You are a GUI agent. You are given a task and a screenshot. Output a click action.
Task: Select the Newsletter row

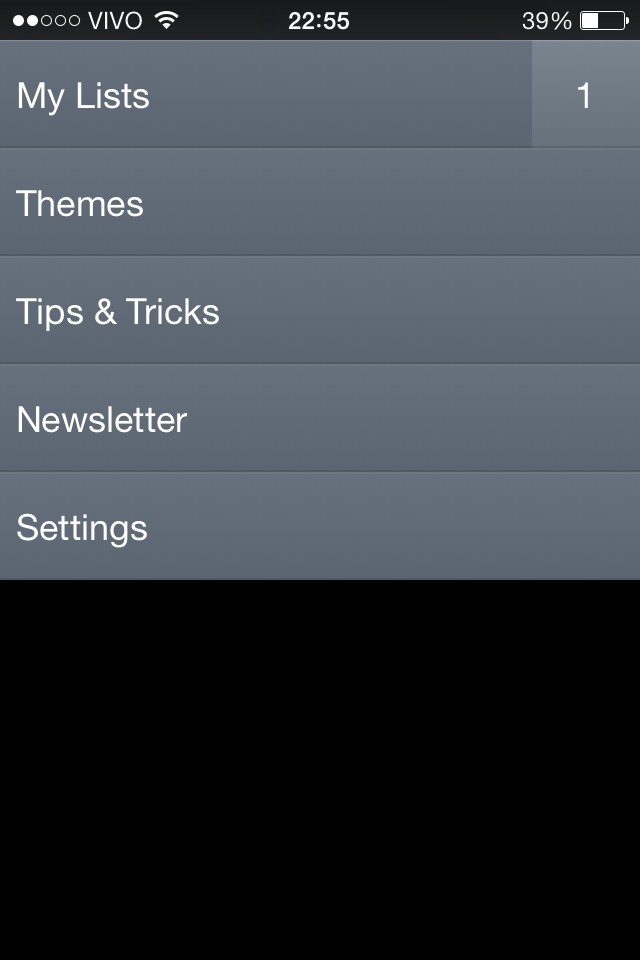[x=320, y=419]
